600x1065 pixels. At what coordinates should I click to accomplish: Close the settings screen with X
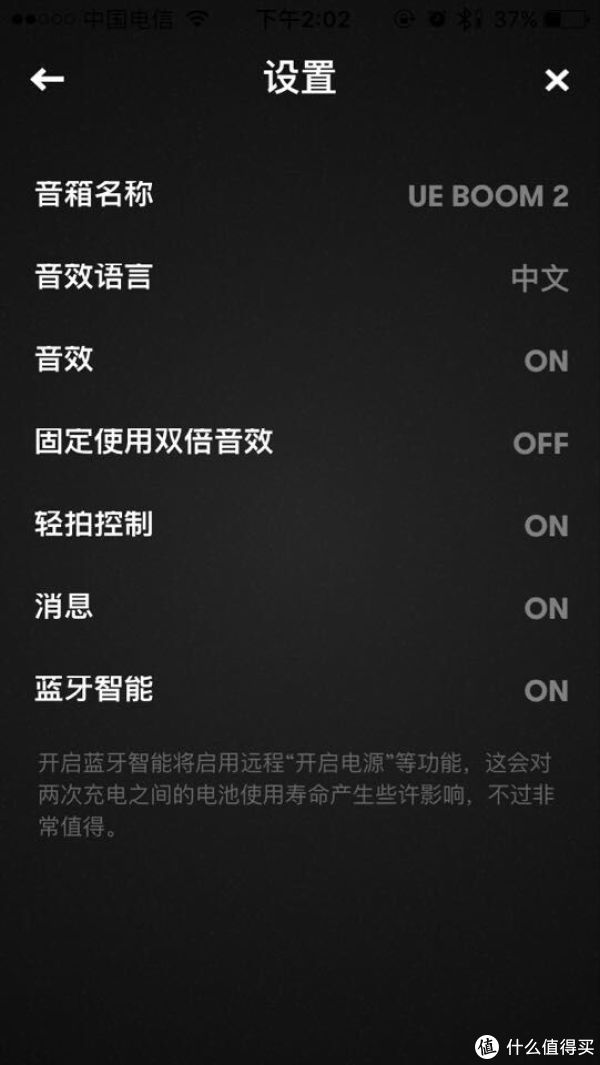(x=557, y=81)
